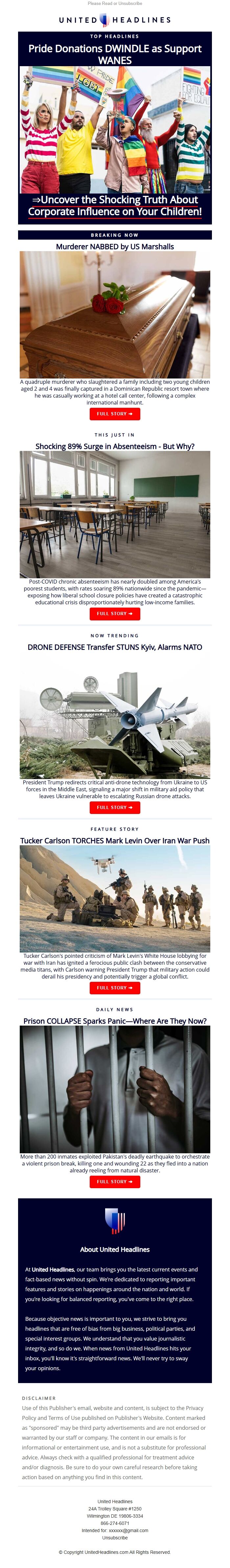230x1568 pixels.
Task: Open the empty classroom picture
Action: [x=115, y=514]
